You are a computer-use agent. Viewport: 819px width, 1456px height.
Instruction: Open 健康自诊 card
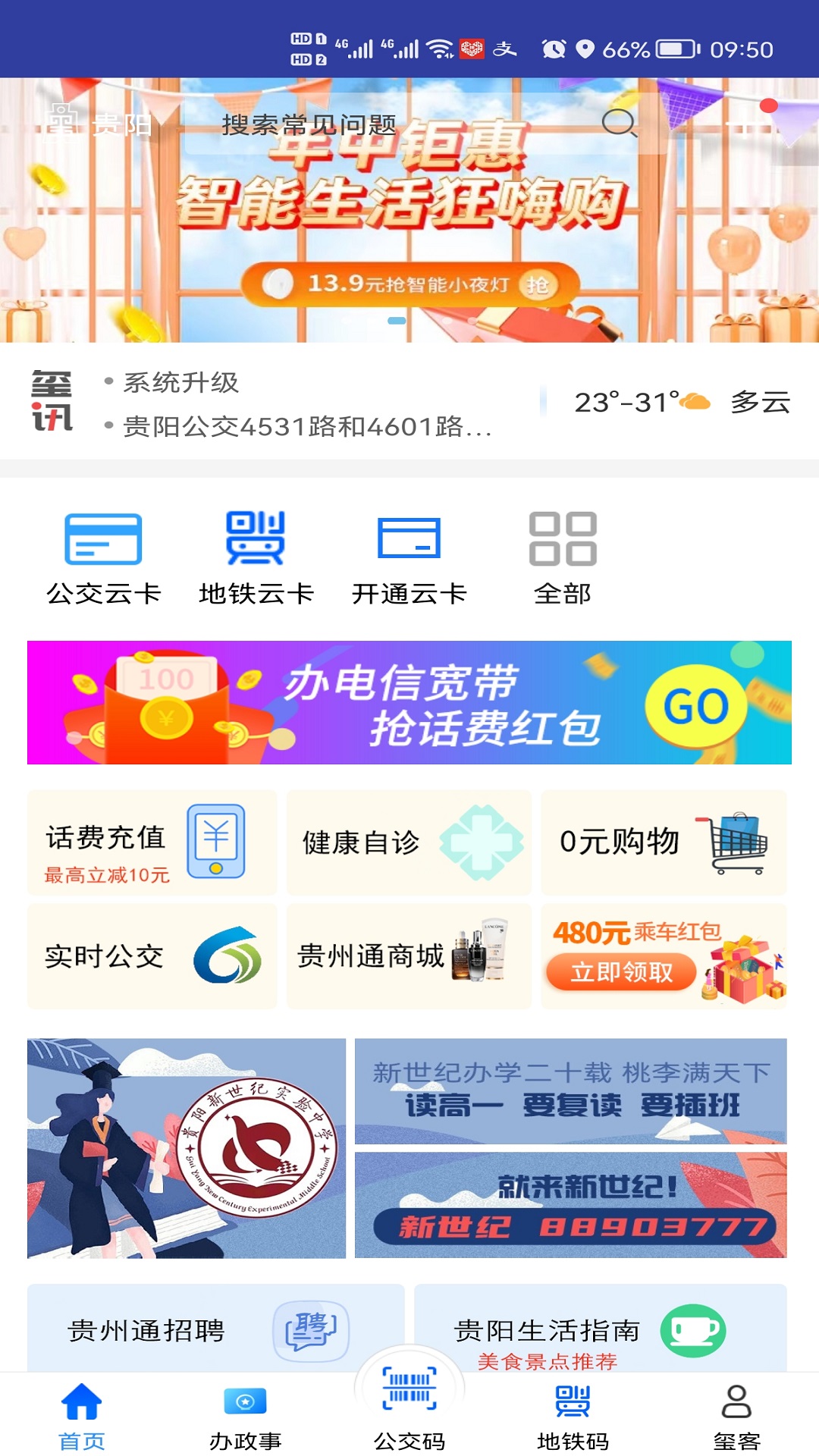[409, 843]
